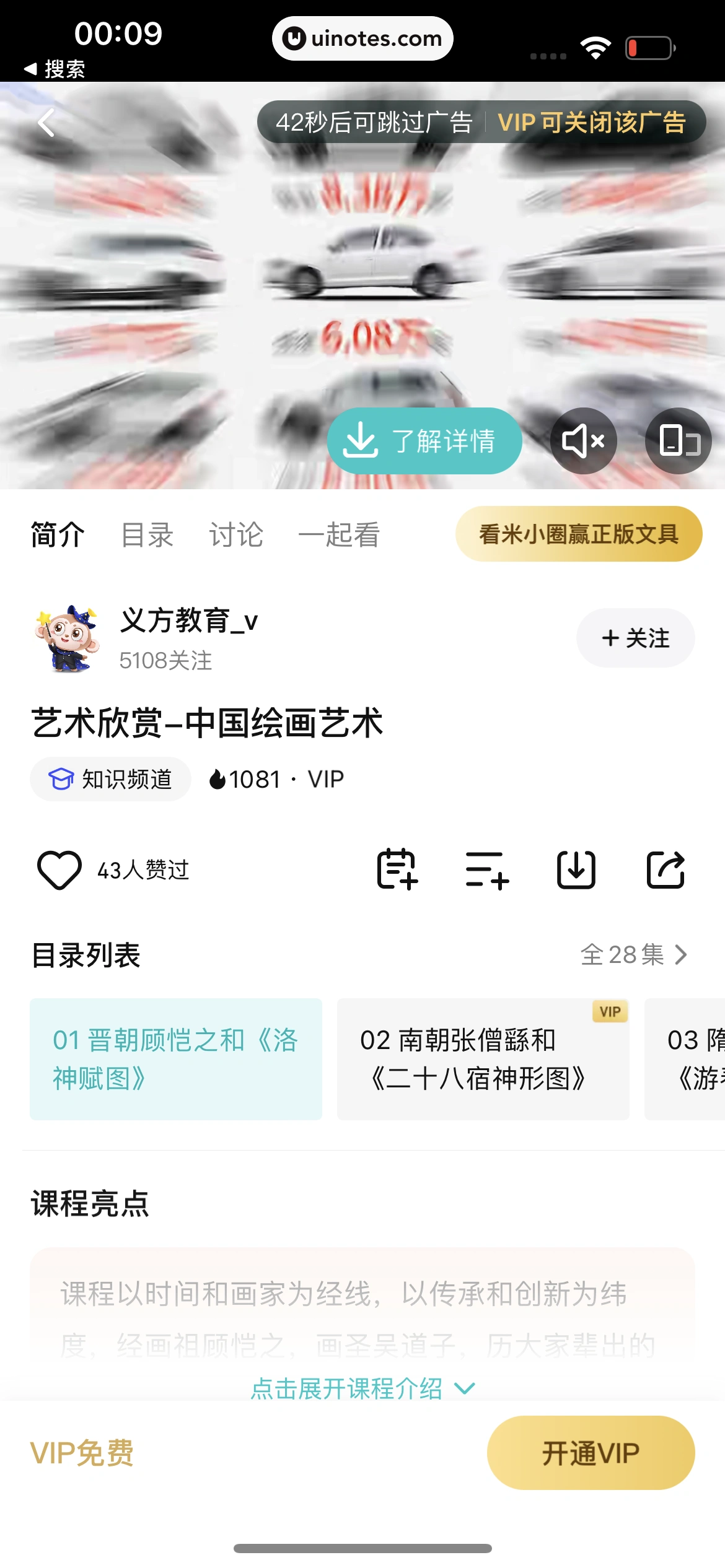Tap the 了解详情 ad button
725x1568 pixels.
tap(424, 441)
